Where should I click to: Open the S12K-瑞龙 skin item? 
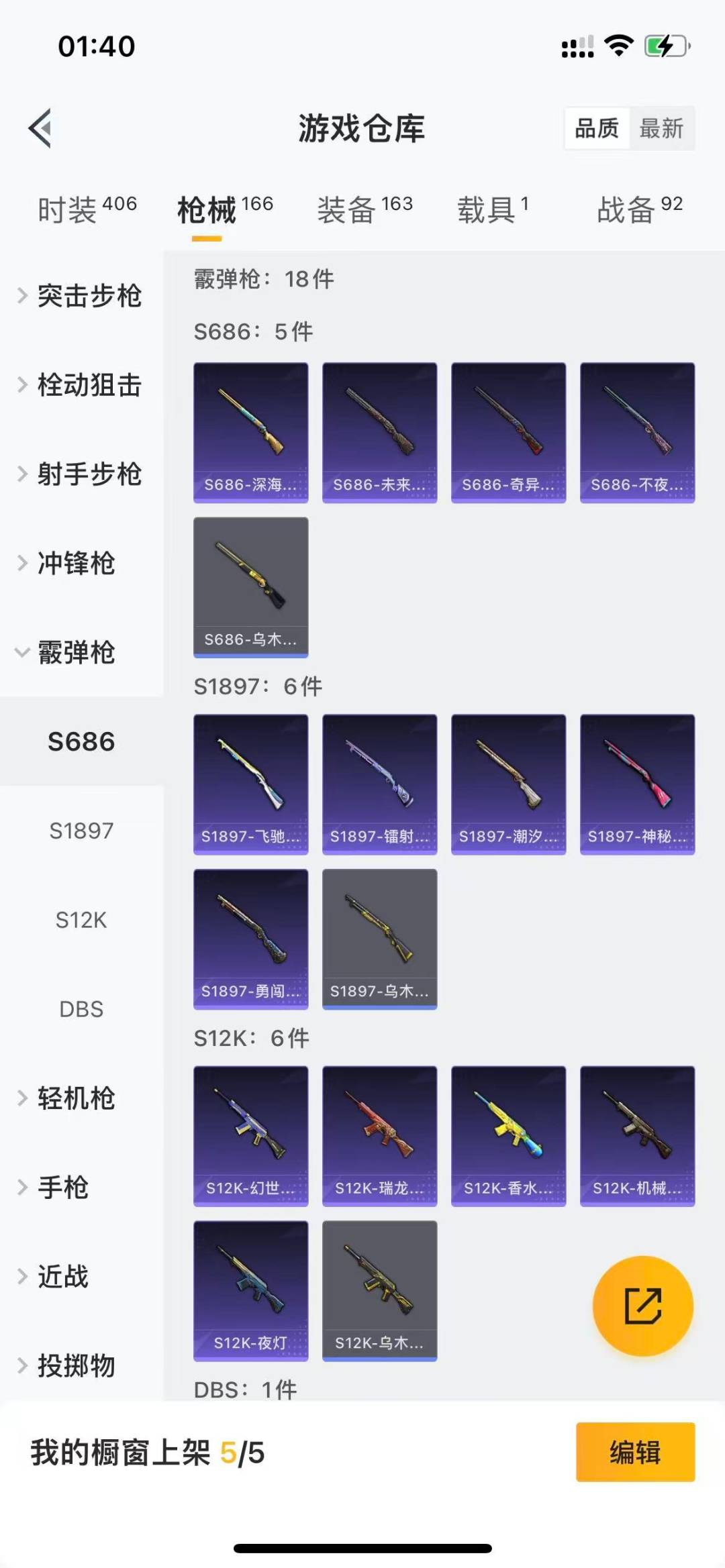[x=379, y=1135]
